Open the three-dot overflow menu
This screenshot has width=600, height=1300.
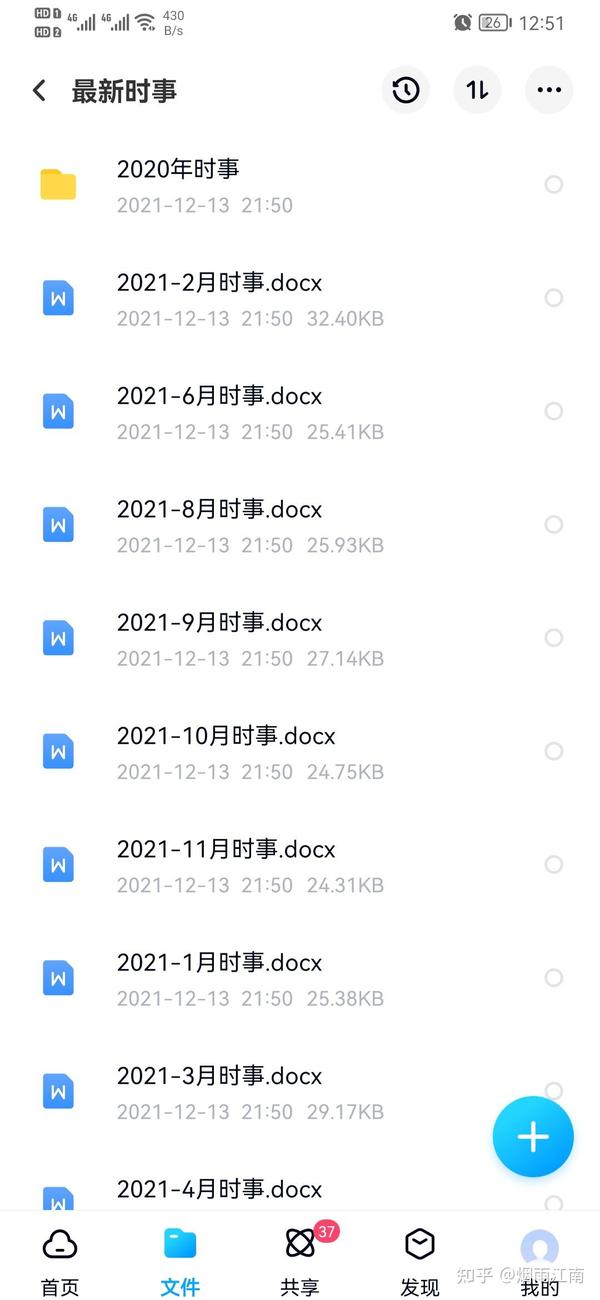pos(549,91)
